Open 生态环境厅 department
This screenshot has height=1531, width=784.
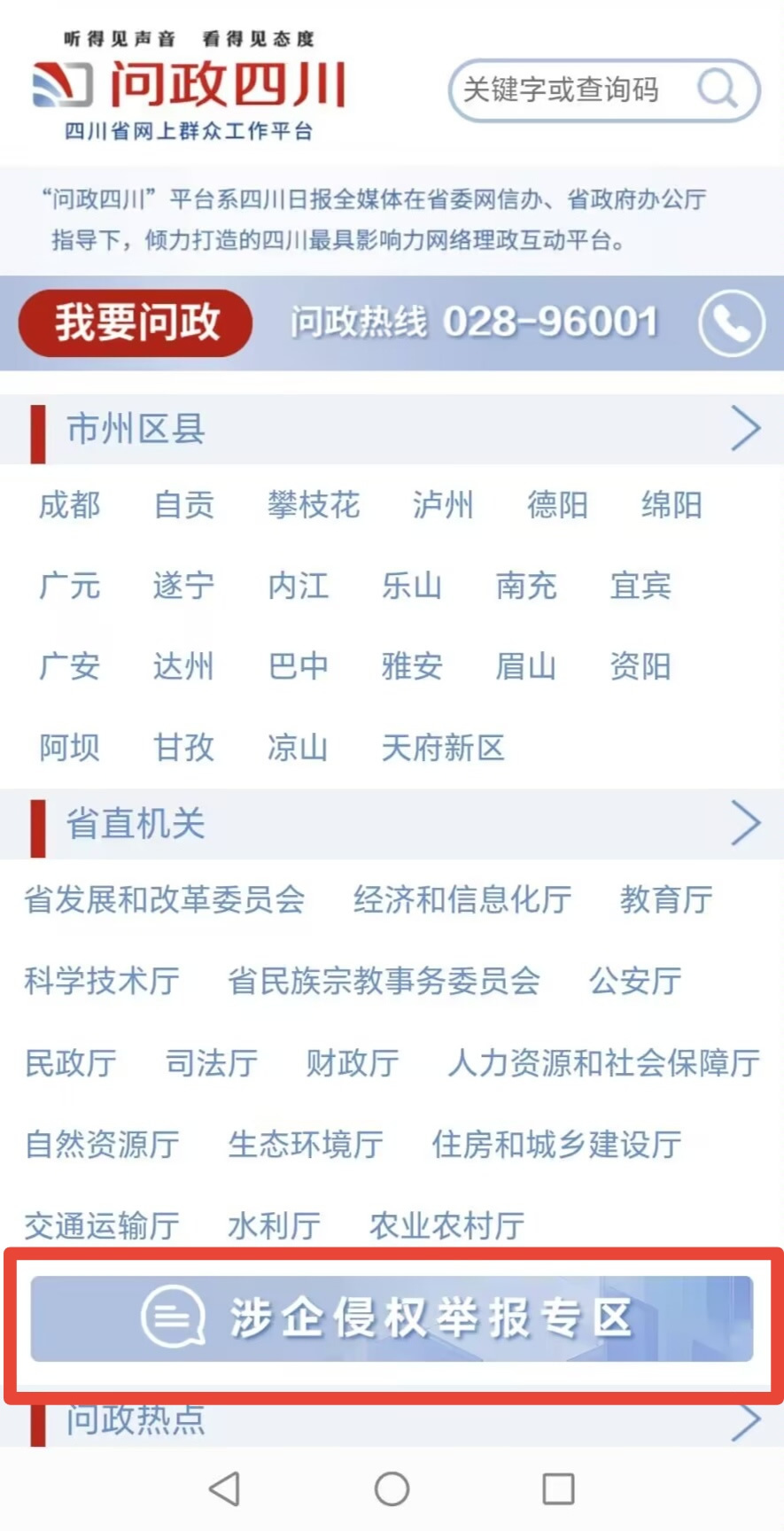tap(306, 1145)
